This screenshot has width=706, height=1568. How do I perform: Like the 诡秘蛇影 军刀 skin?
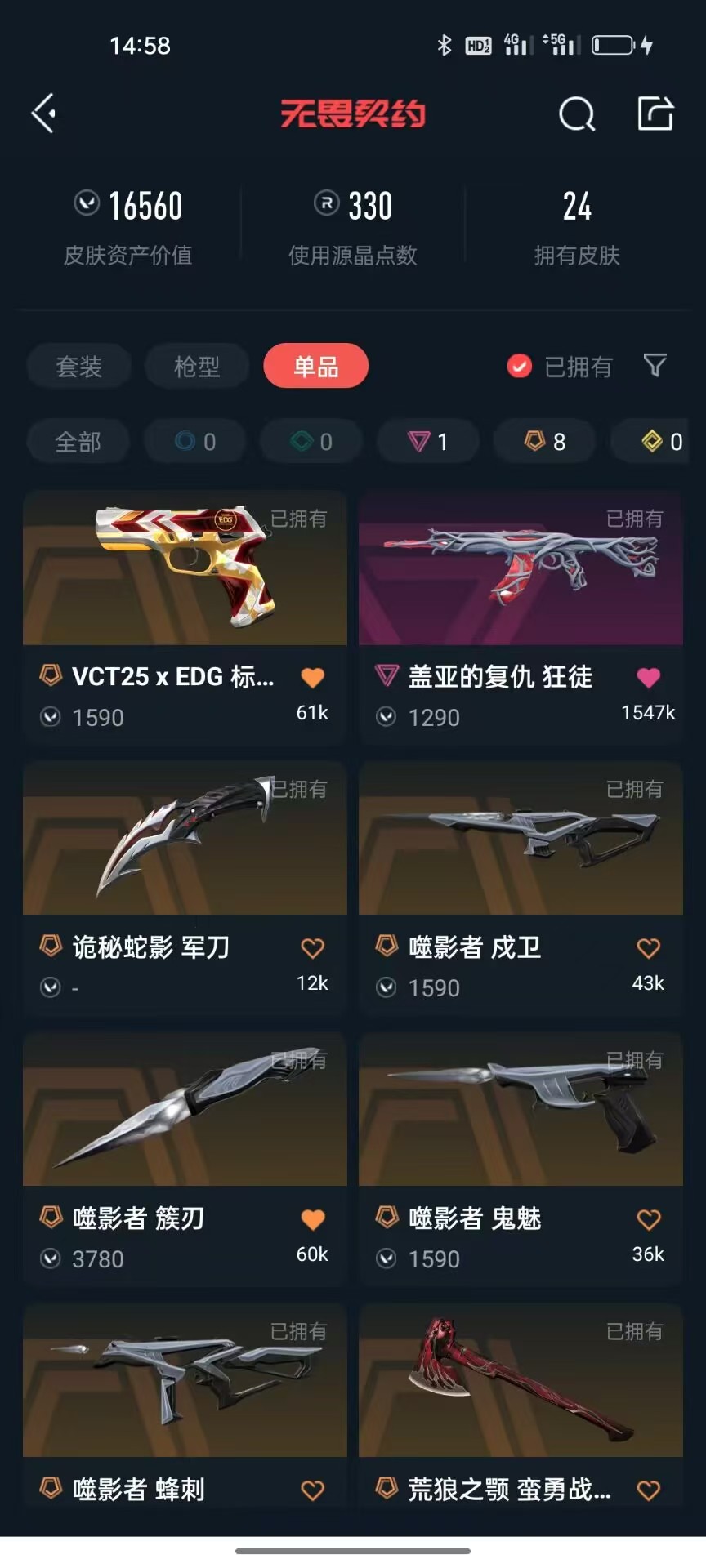(312, 948)
